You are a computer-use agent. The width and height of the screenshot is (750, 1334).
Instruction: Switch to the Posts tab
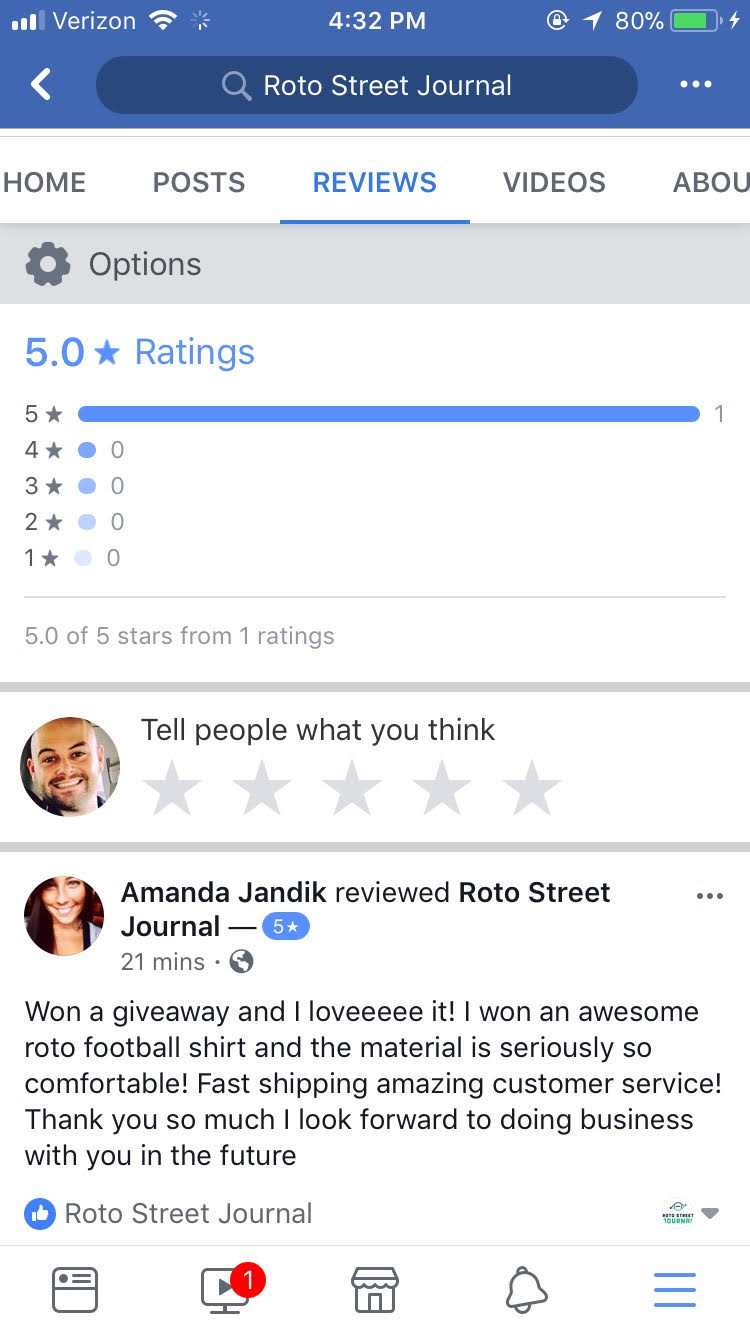coord(198,182)
